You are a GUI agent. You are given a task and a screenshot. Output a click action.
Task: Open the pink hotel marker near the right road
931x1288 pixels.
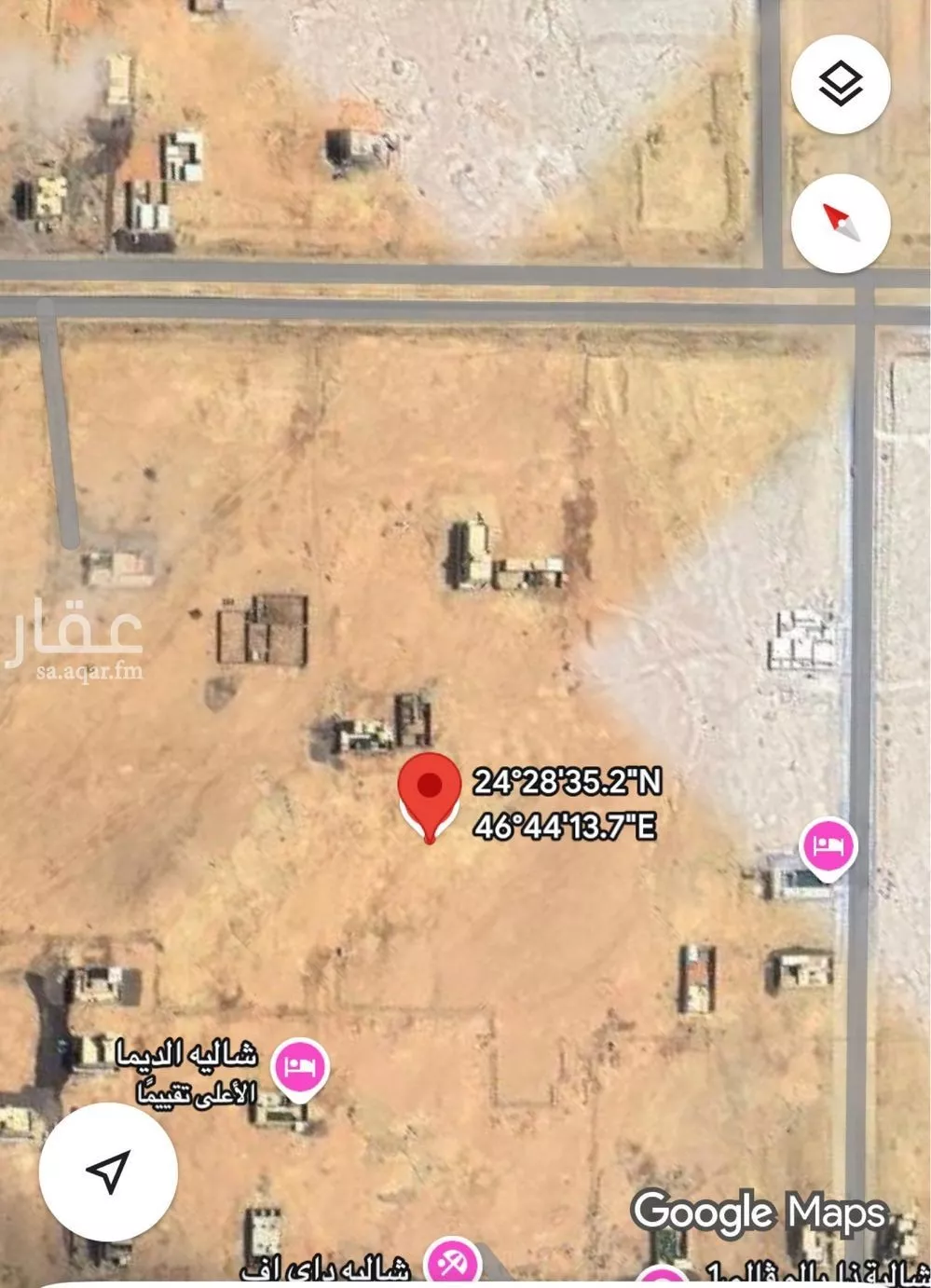(828, 847)
